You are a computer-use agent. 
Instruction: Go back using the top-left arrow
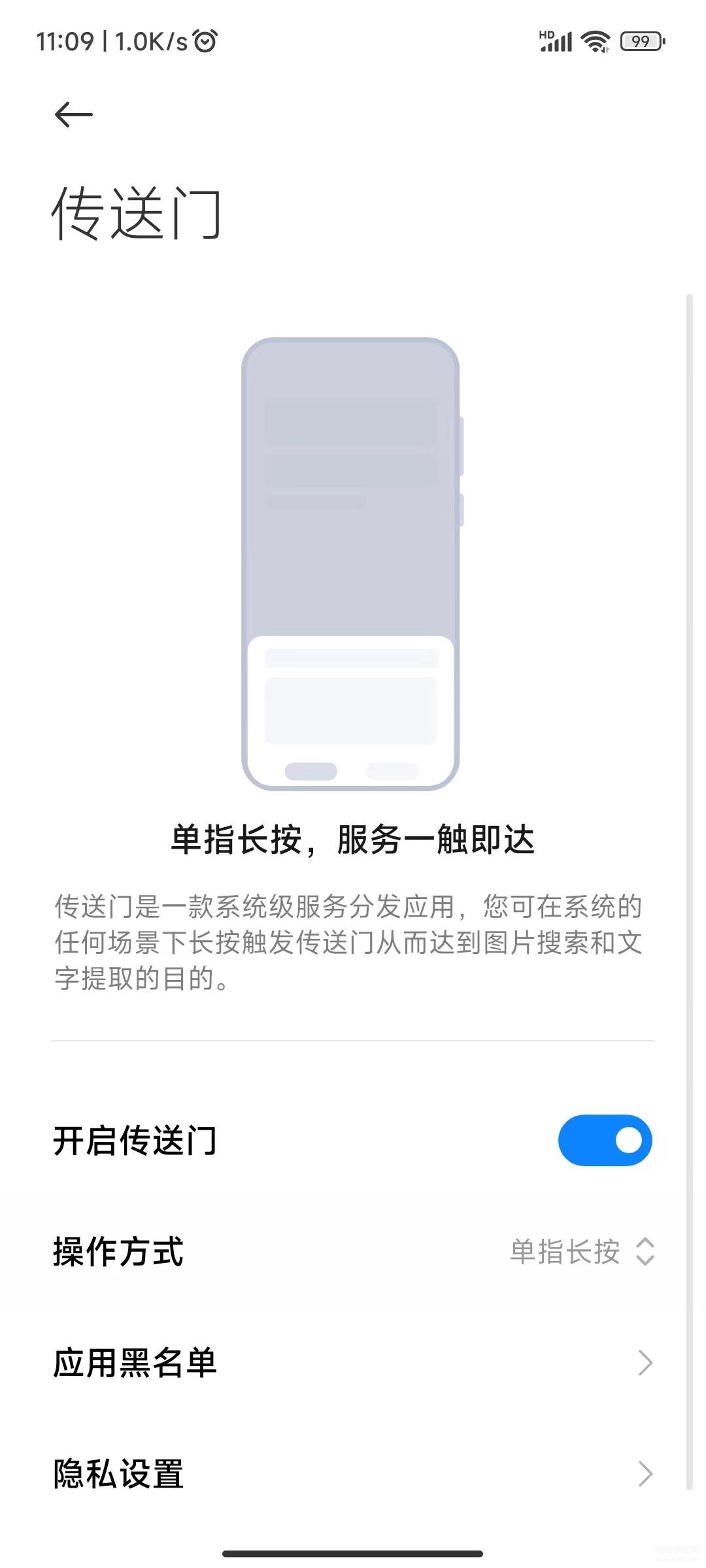(x=73, y=115)
